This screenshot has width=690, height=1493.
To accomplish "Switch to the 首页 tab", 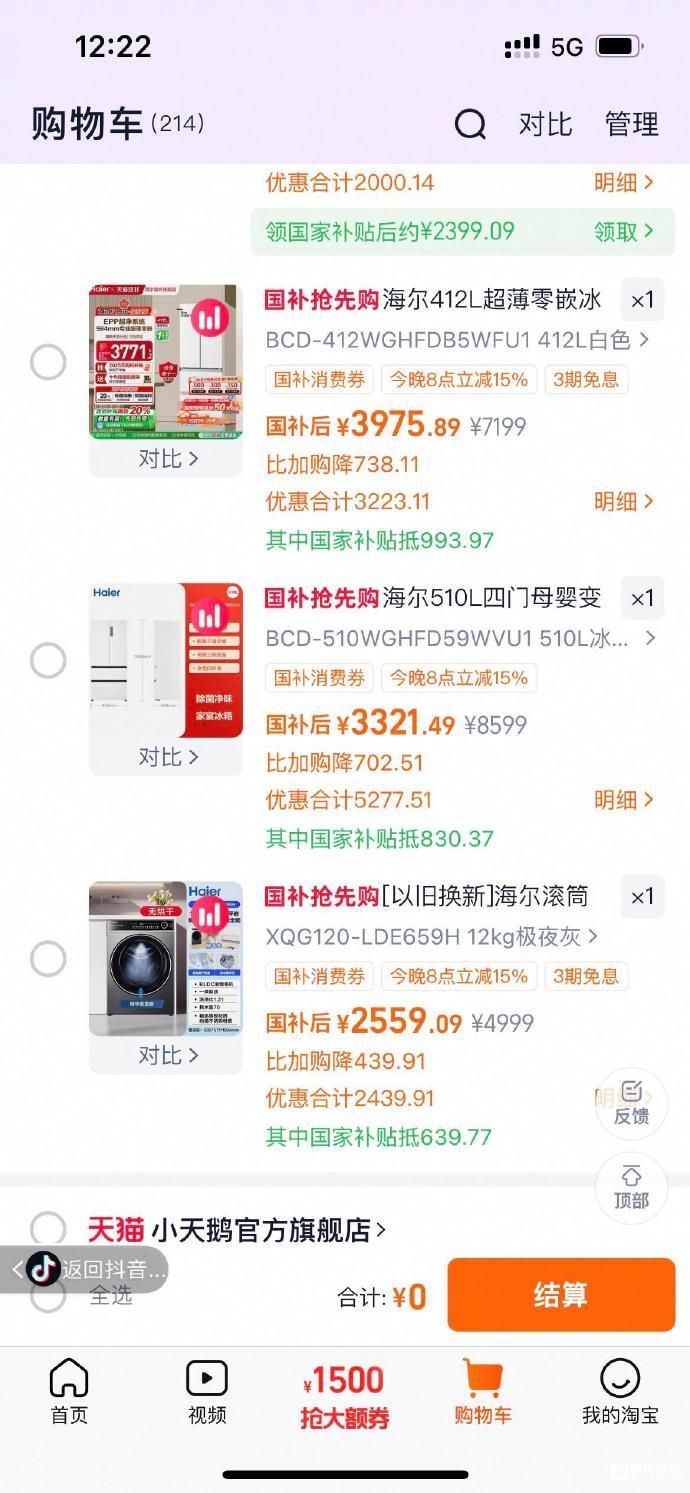I will 69,1391.
